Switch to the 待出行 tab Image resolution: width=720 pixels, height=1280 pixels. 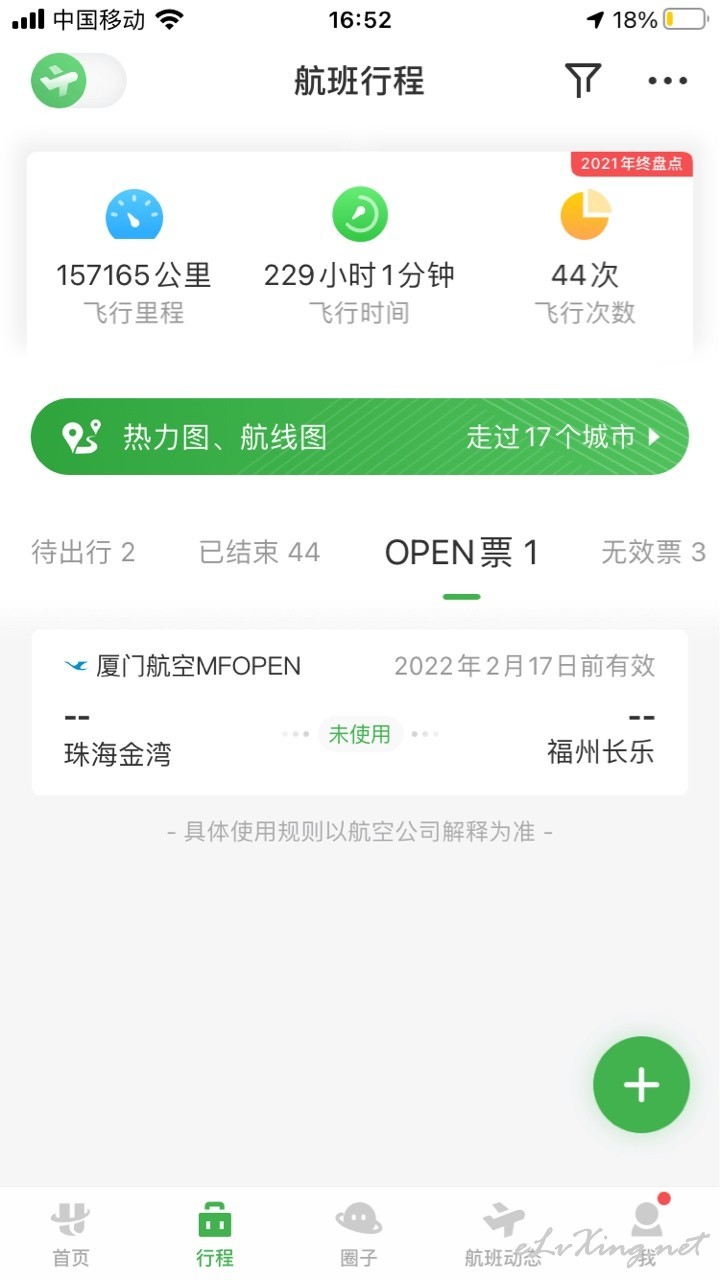click(x=83, y=552)
